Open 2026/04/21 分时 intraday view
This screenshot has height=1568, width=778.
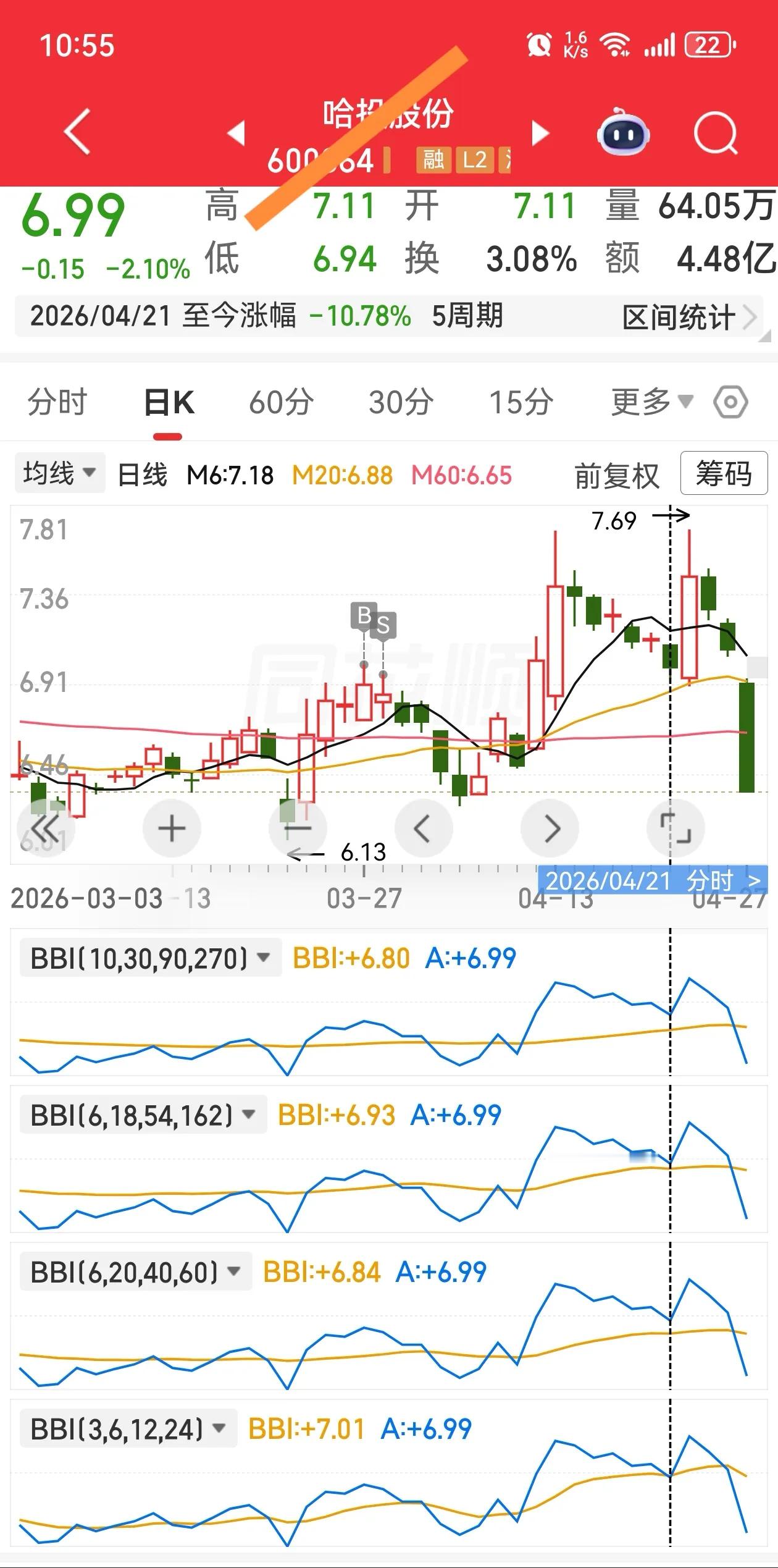(x=652, y=880)
